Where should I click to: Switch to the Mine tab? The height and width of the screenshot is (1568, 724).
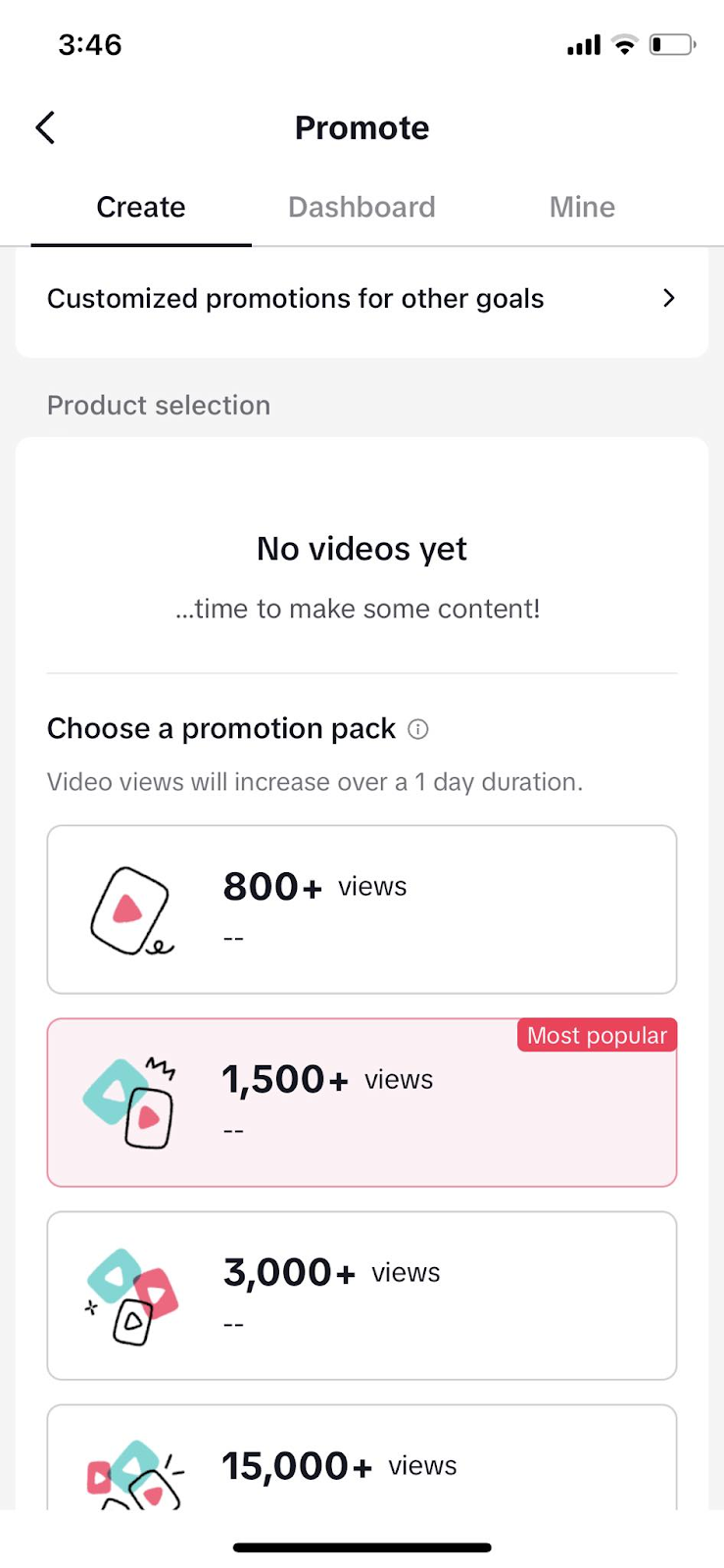582,207
